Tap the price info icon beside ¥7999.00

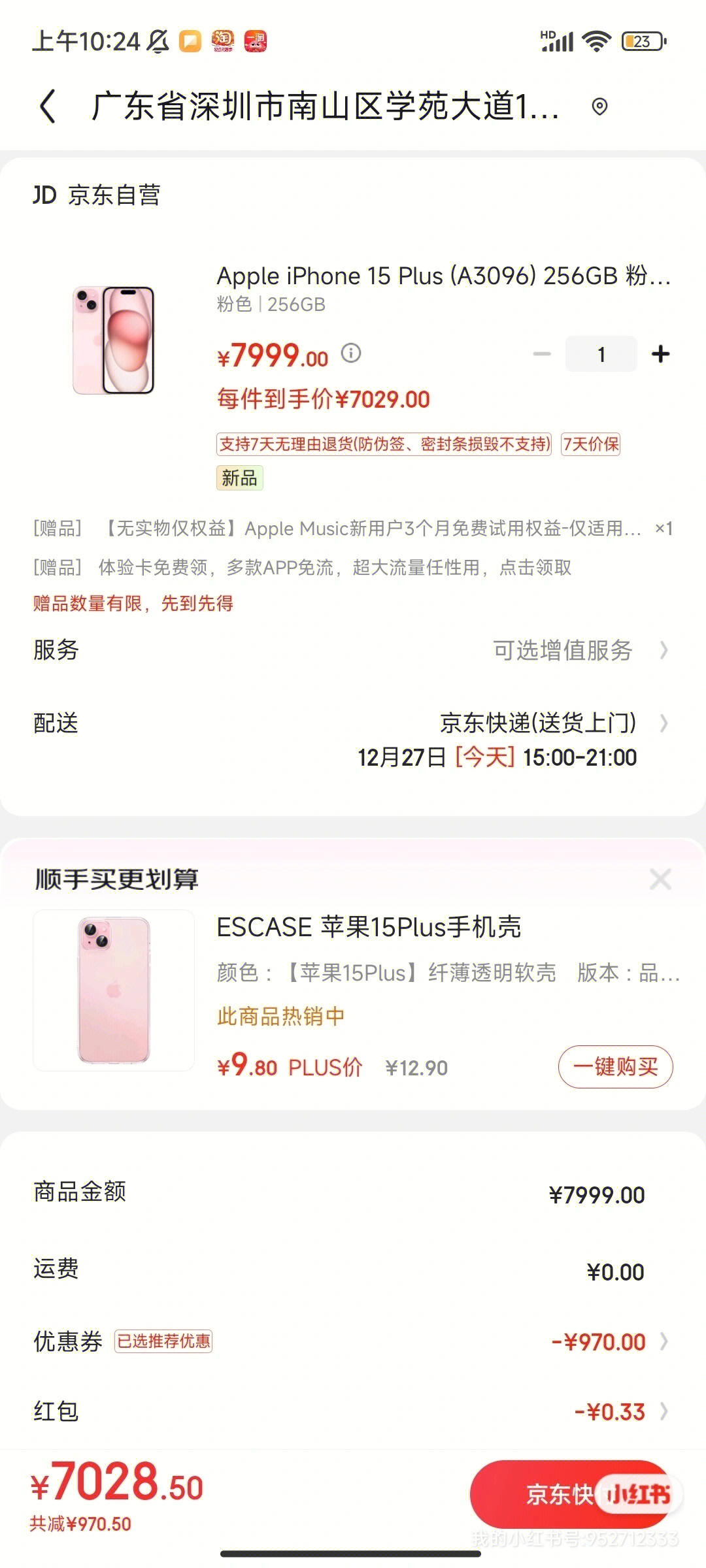point(351,353)
